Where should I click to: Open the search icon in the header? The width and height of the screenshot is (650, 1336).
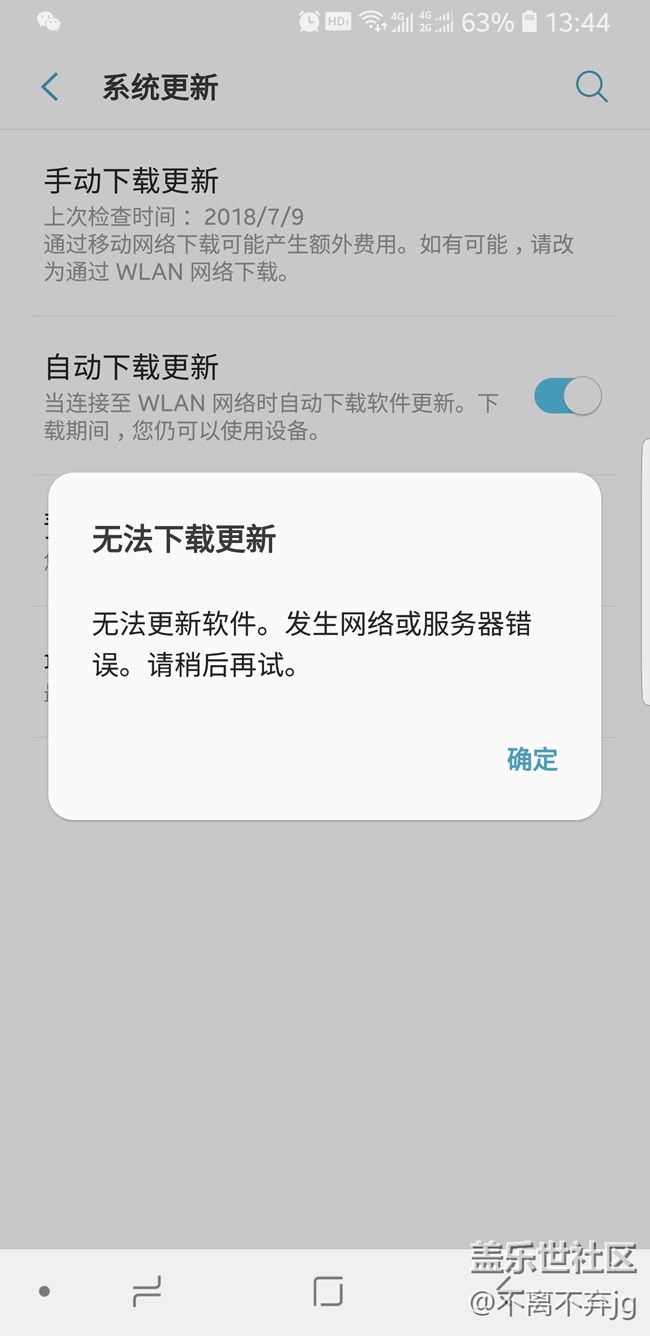[x=591, y=87]
